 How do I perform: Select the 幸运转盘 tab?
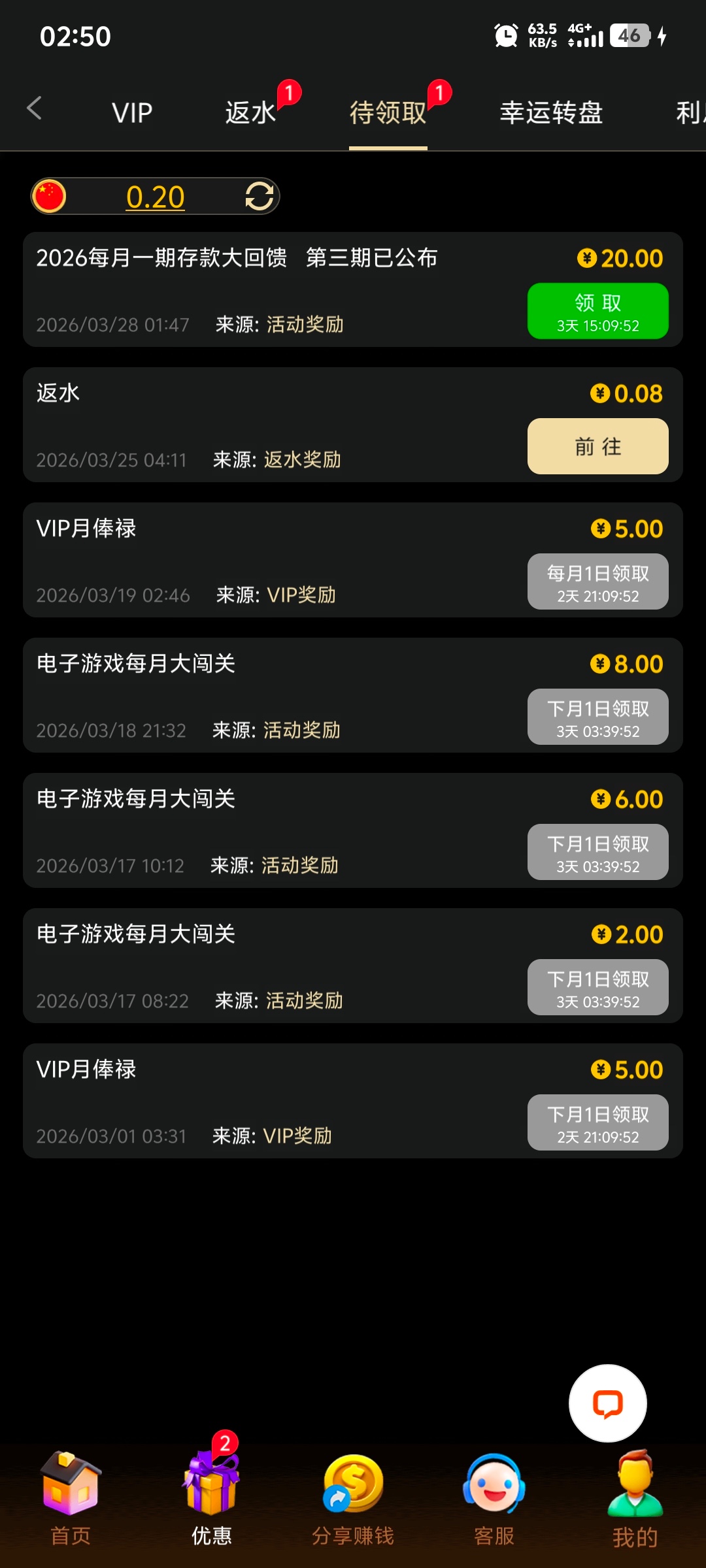coord(551,113)
